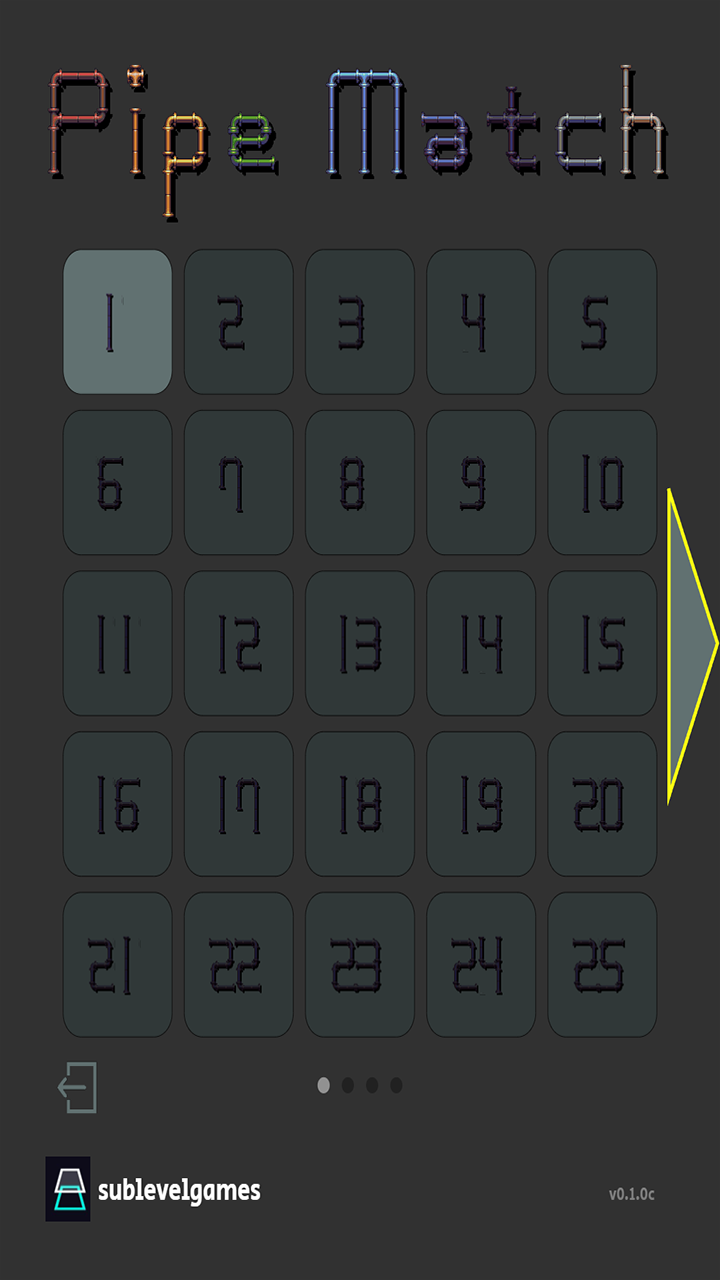The height and width of the screenshot is (1280, 720).
Task: Choose level 7
Action: pos(239,483)
